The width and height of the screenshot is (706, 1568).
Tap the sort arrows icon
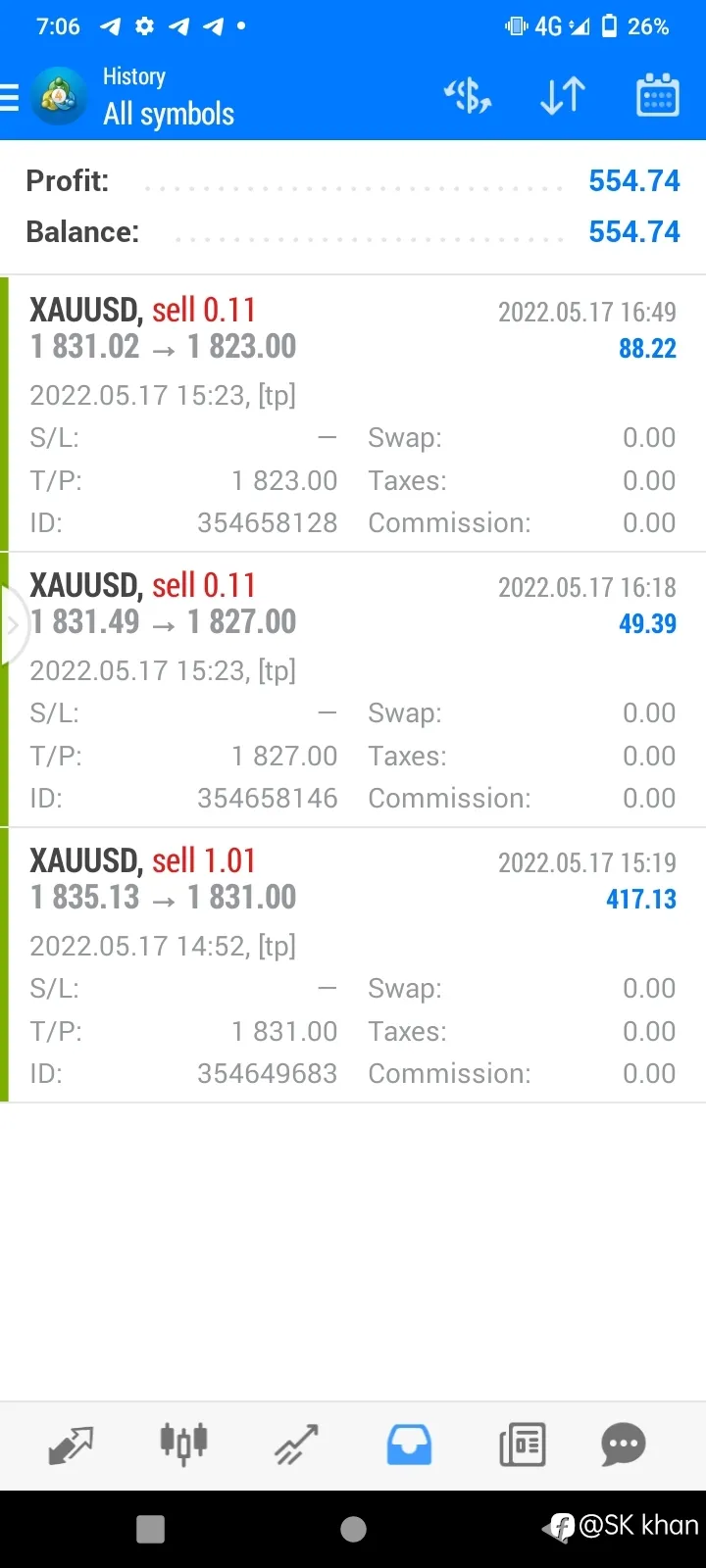pos(563,96)
